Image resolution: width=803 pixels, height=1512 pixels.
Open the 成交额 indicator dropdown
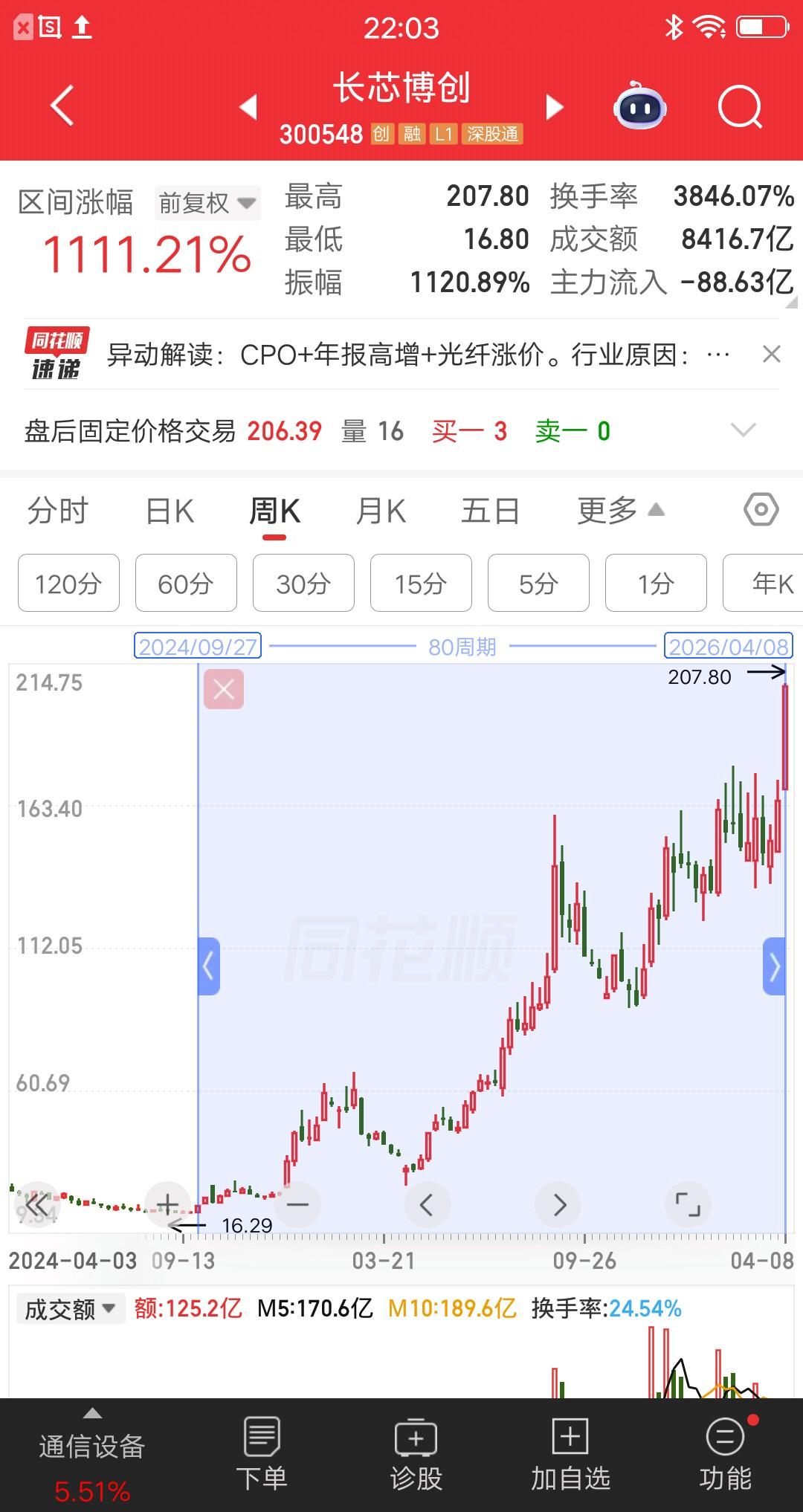[x=71, y=1308]
